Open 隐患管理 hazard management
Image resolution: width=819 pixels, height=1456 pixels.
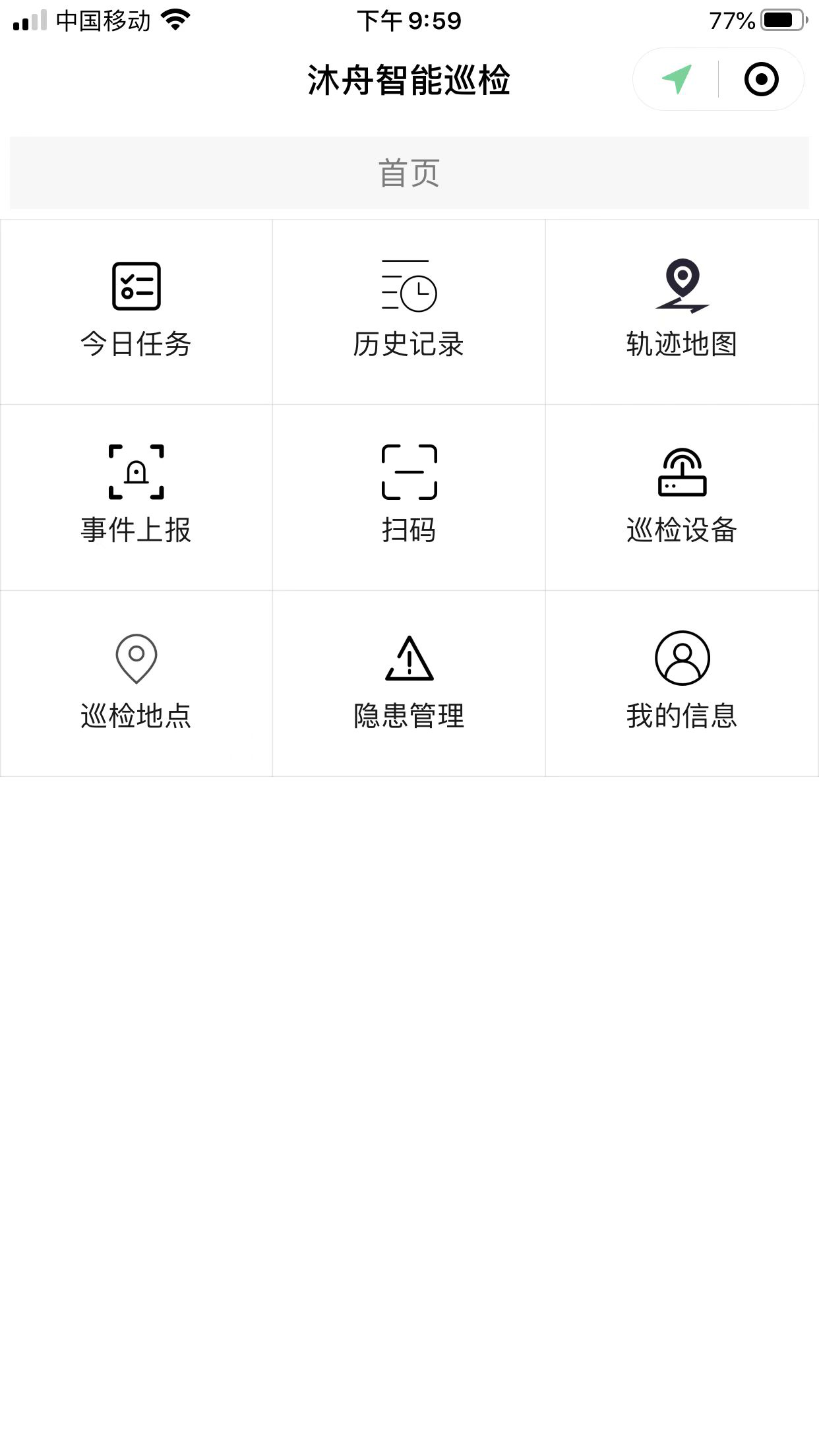tap(409, 683)
